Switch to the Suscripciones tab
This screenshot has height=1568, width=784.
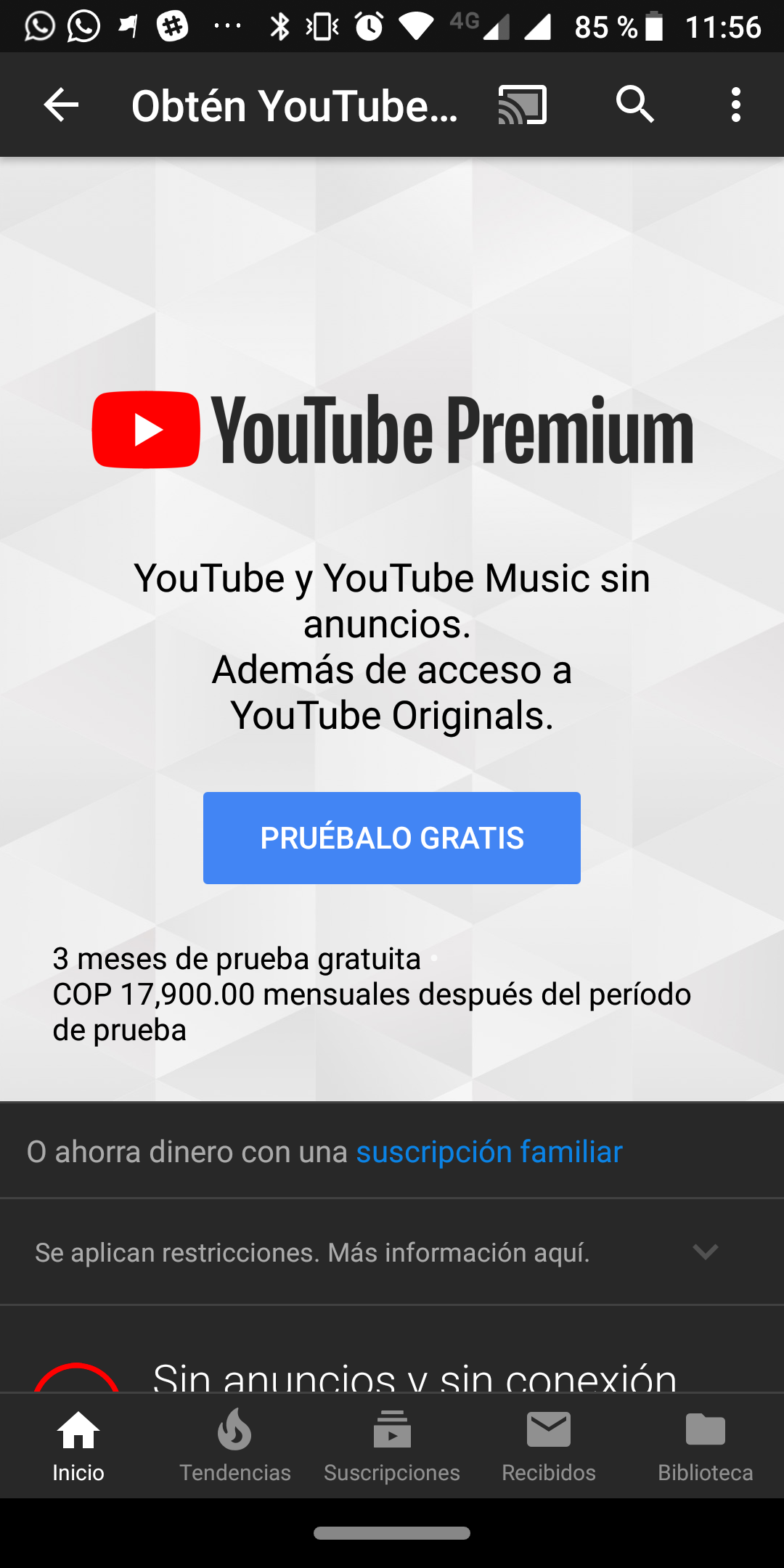click(392, 1446)
